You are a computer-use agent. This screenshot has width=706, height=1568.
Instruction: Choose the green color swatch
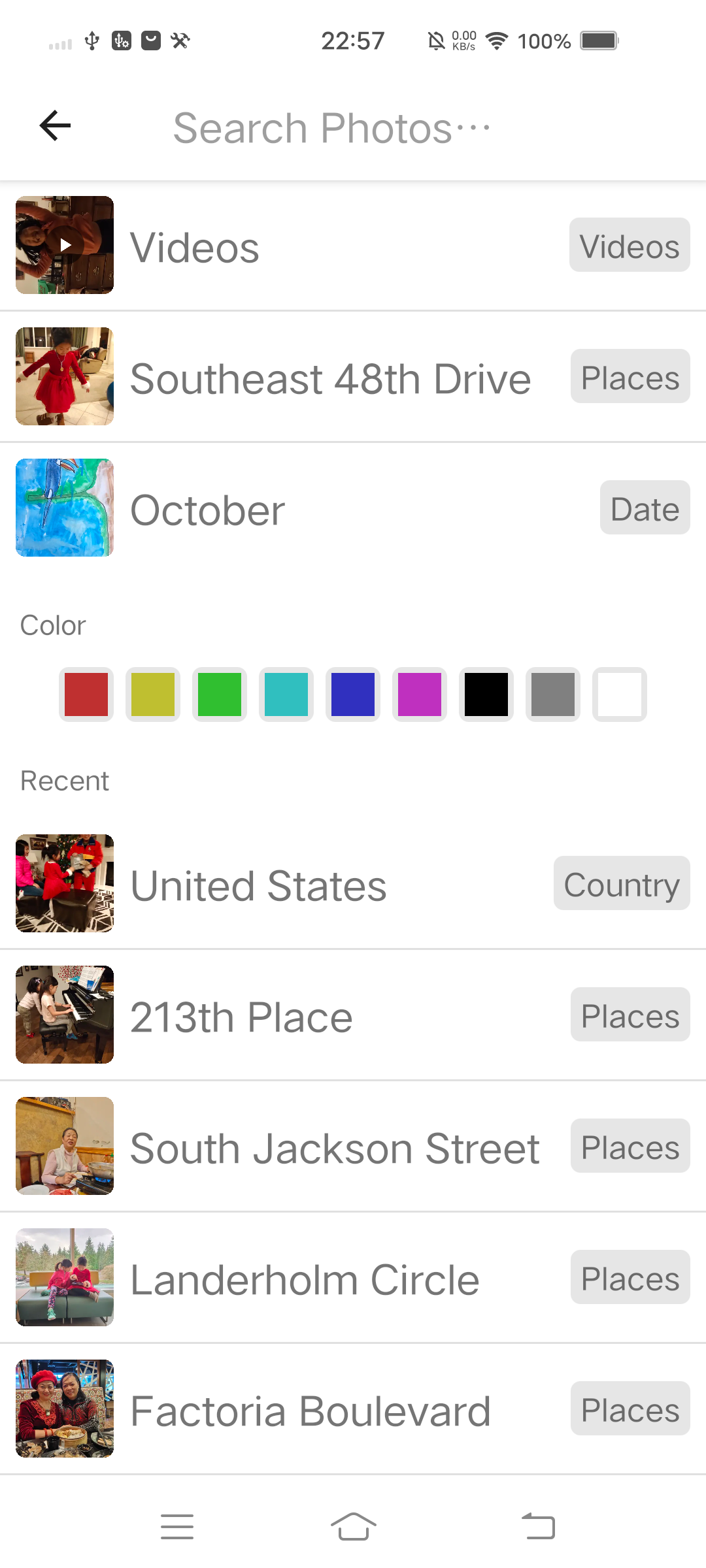(220, 694)
